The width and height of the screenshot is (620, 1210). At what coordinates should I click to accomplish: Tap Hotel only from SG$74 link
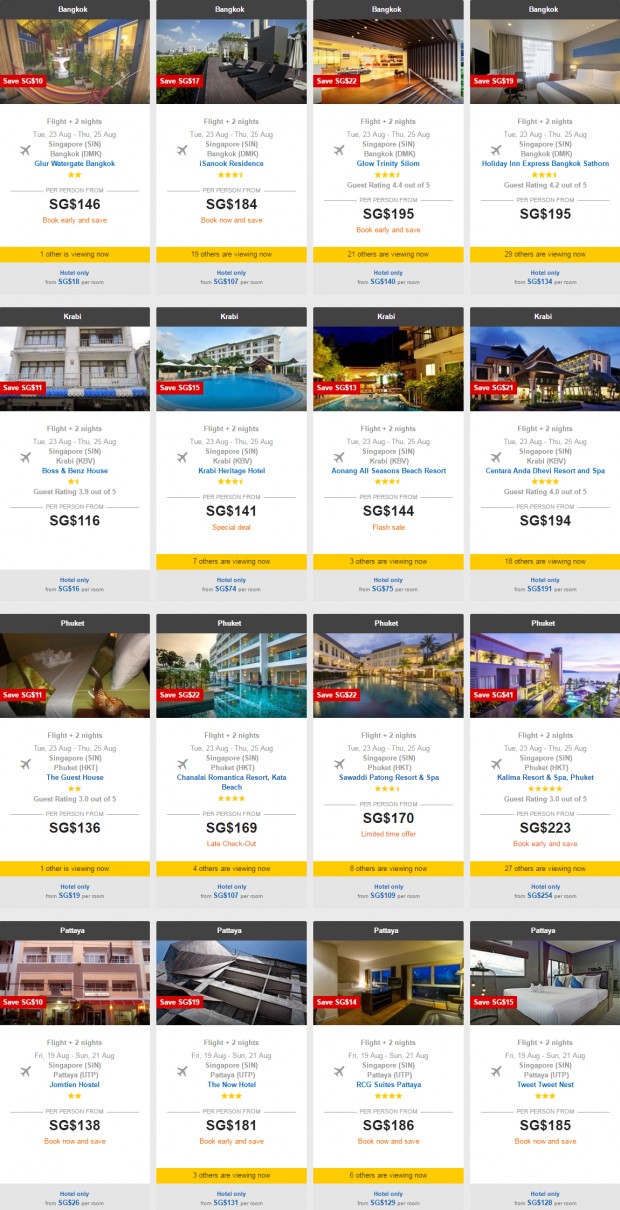(231, 584)
